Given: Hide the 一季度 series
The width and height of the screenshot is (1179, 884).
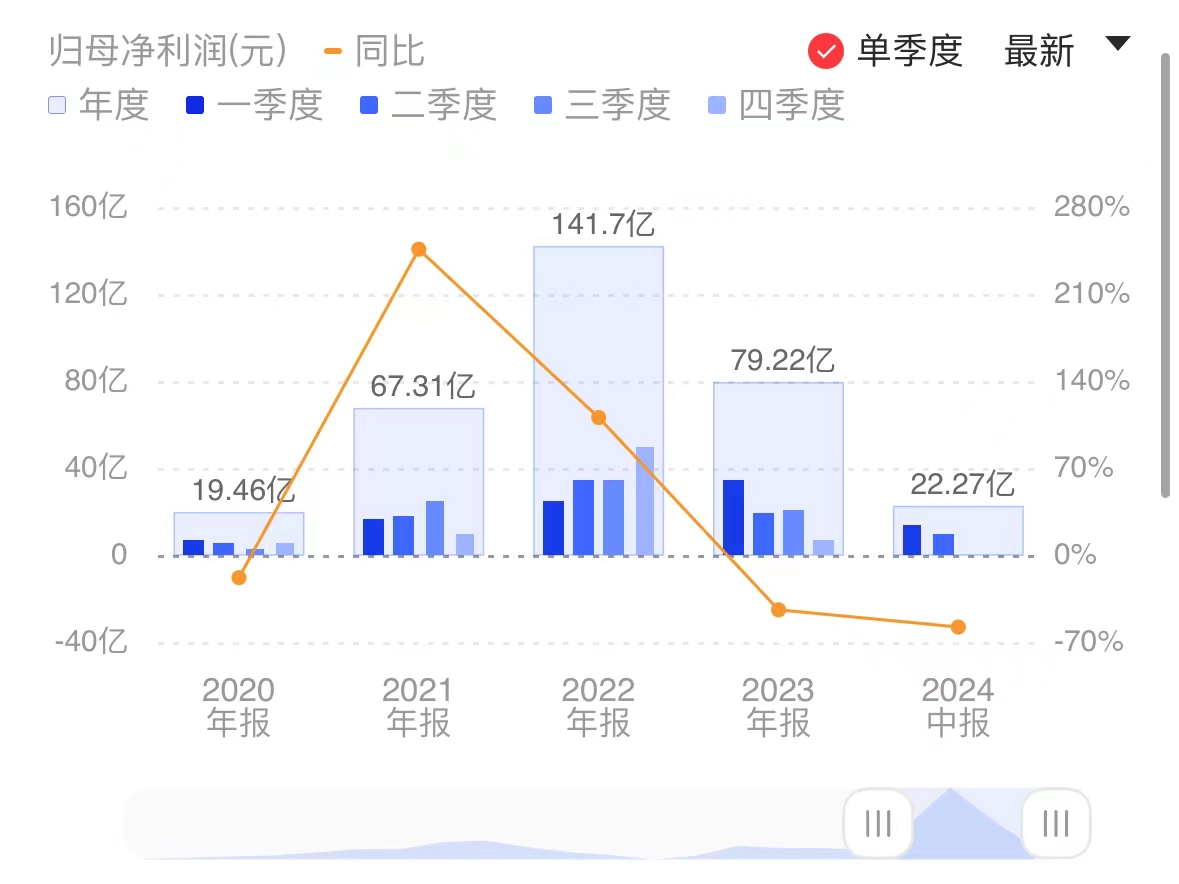Looking at the screenshot, I should 254,105.
